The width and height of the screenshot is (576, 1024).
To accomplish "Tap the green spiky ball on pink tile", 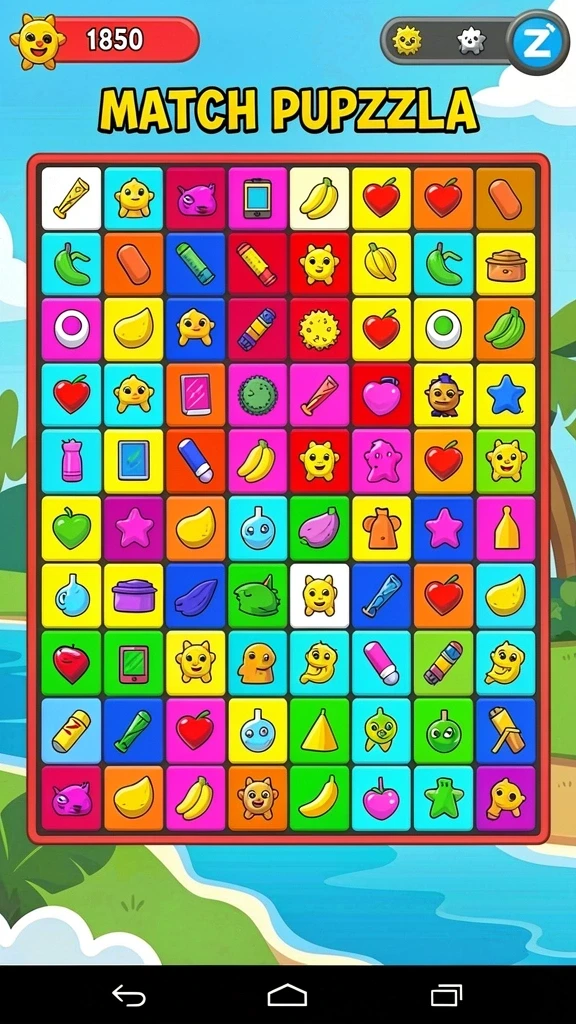I will coord(257,395).
